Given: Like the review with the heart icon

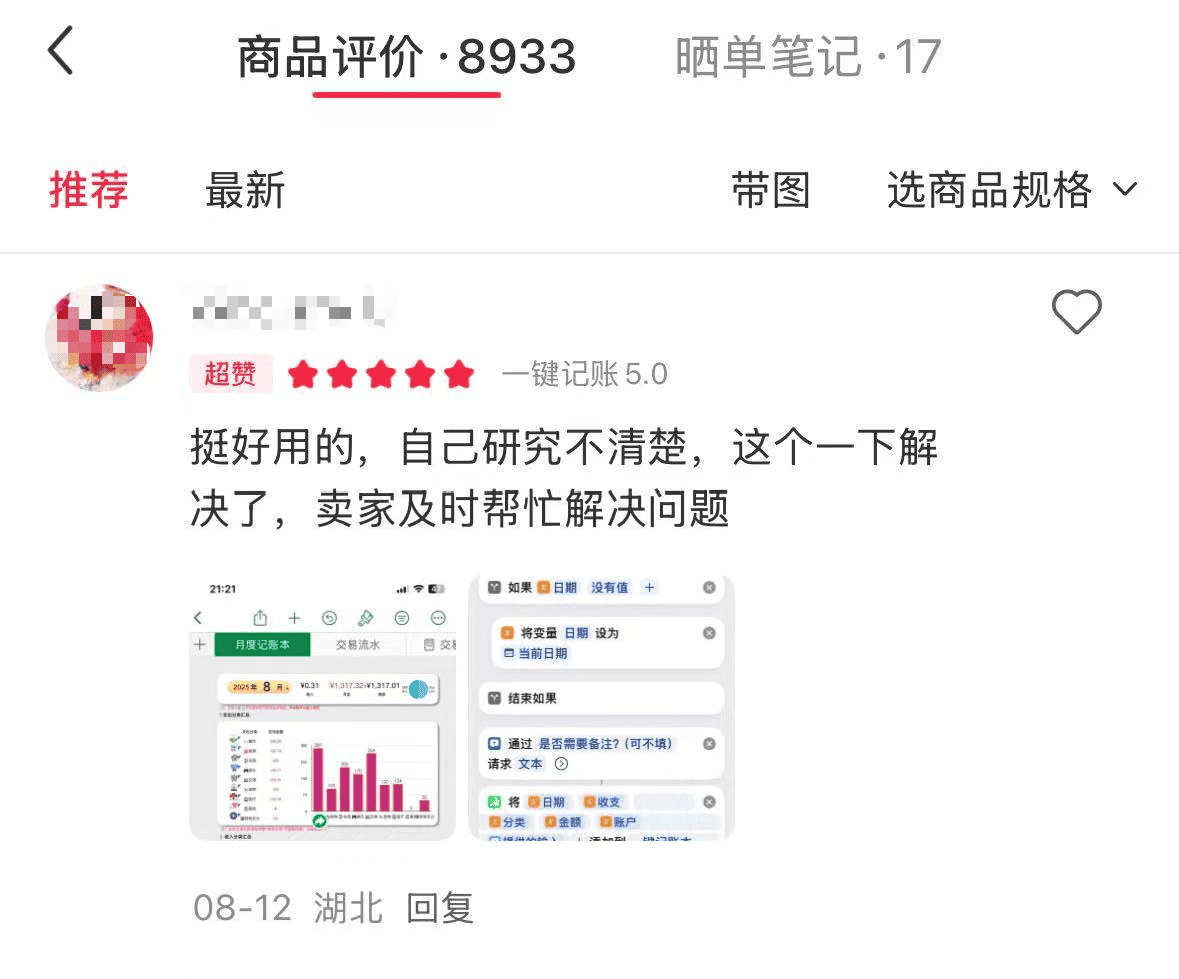Looking at the screenshot, I should (x=1076, y=313).
